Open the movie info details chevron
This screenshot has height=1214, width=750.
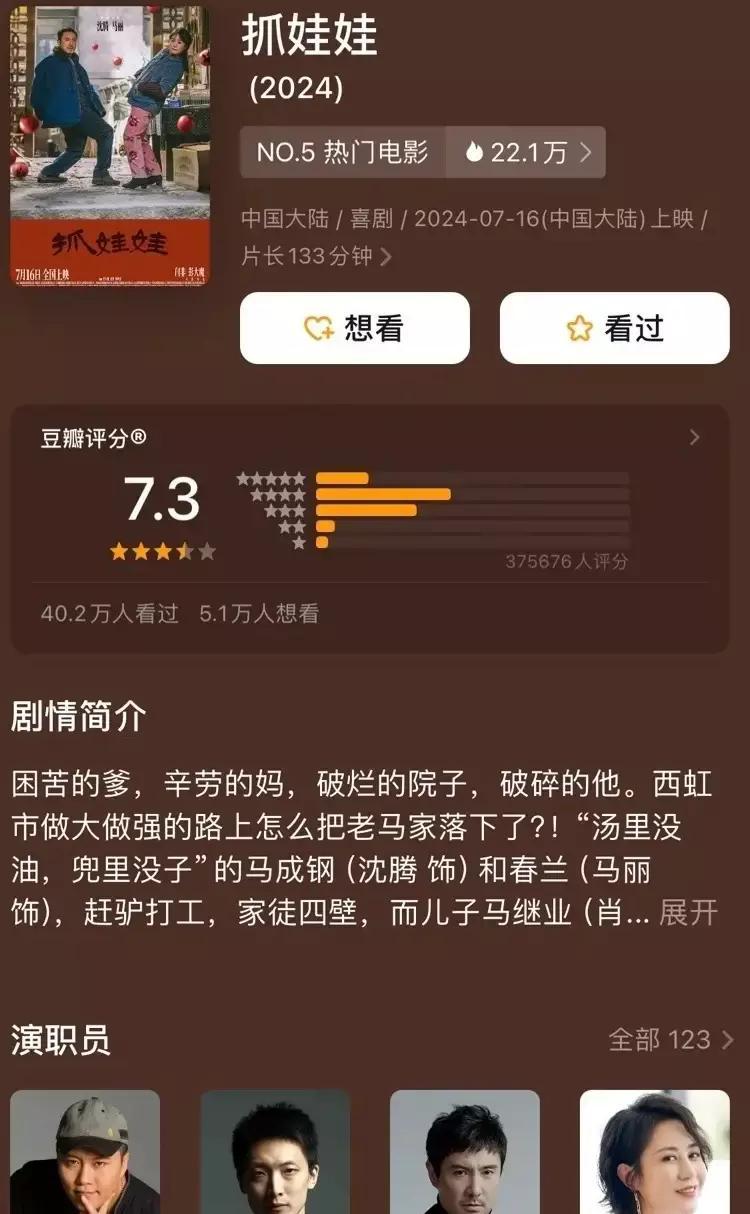(386, 257)
